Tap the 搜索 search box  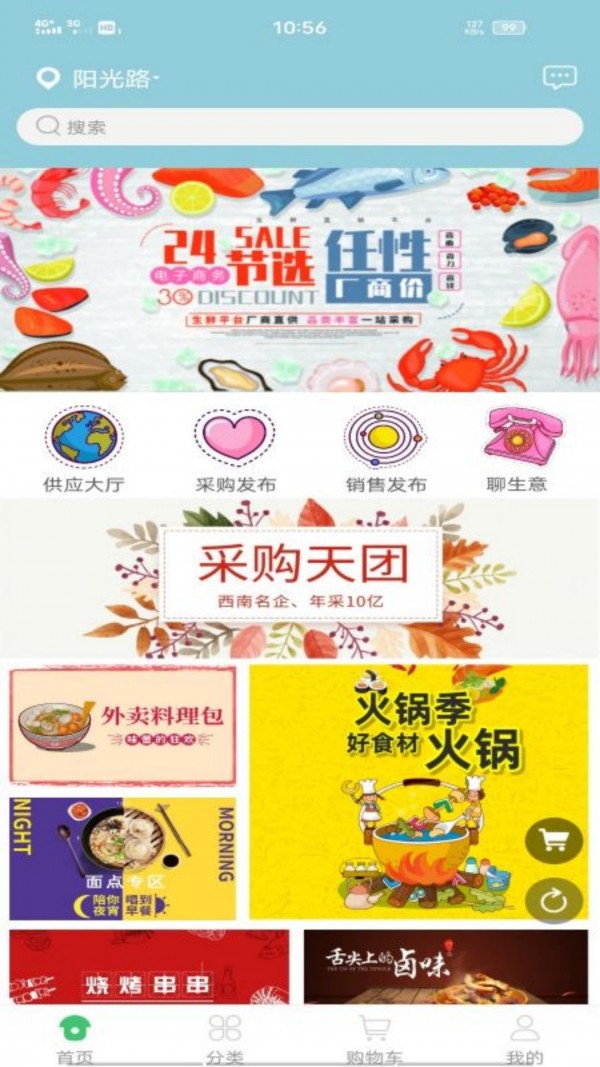pyautogui.click(x=299, y=127)
